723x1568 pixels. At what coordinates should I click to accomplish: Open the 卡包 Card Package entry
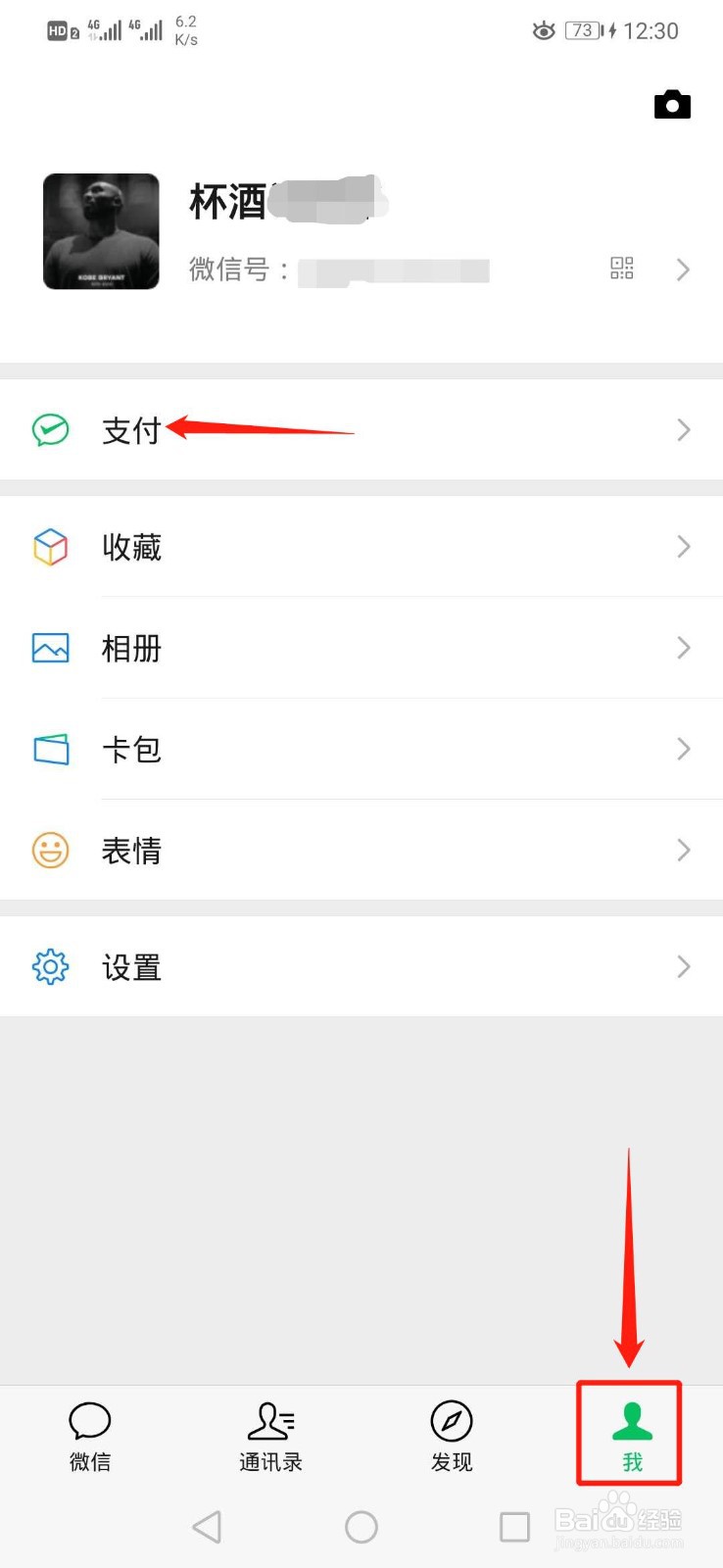point(132,749)
